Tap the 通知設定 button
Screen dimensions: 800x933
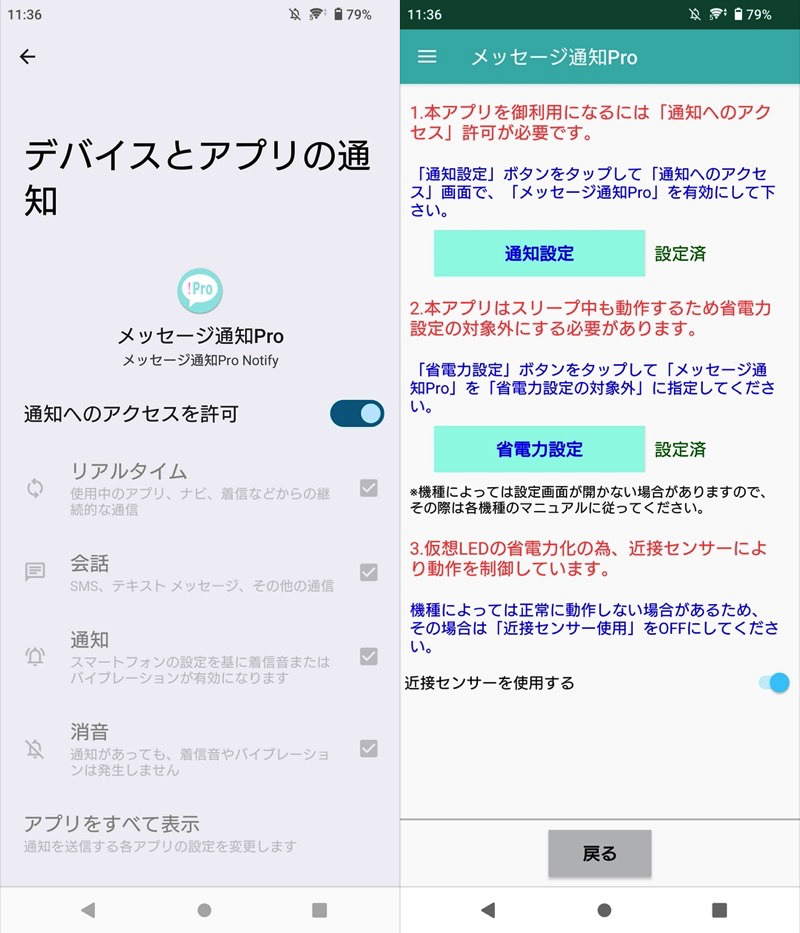539,254
